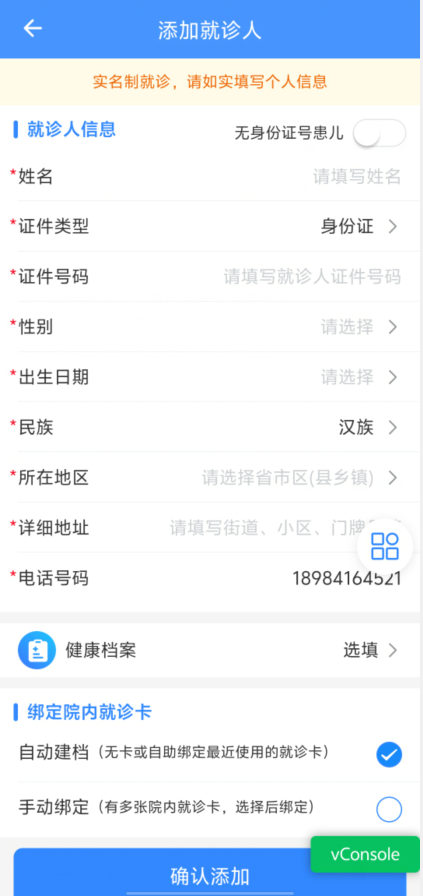Screen dimensions: 423x896
Task: Tap 确认添加 to confirm adding patient
Action: (x=210, y=872)
